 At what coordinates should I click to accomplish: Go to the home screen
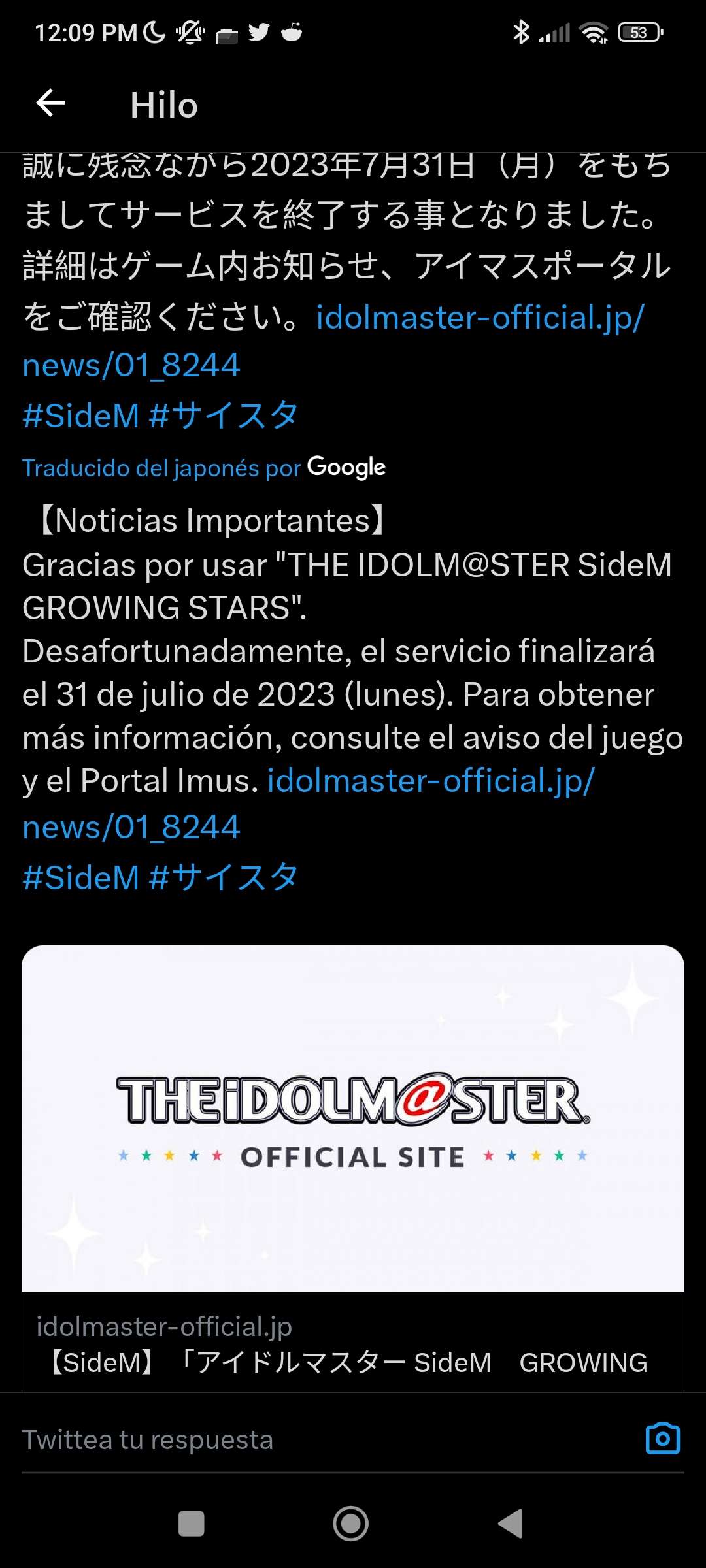pos(351,1524)
